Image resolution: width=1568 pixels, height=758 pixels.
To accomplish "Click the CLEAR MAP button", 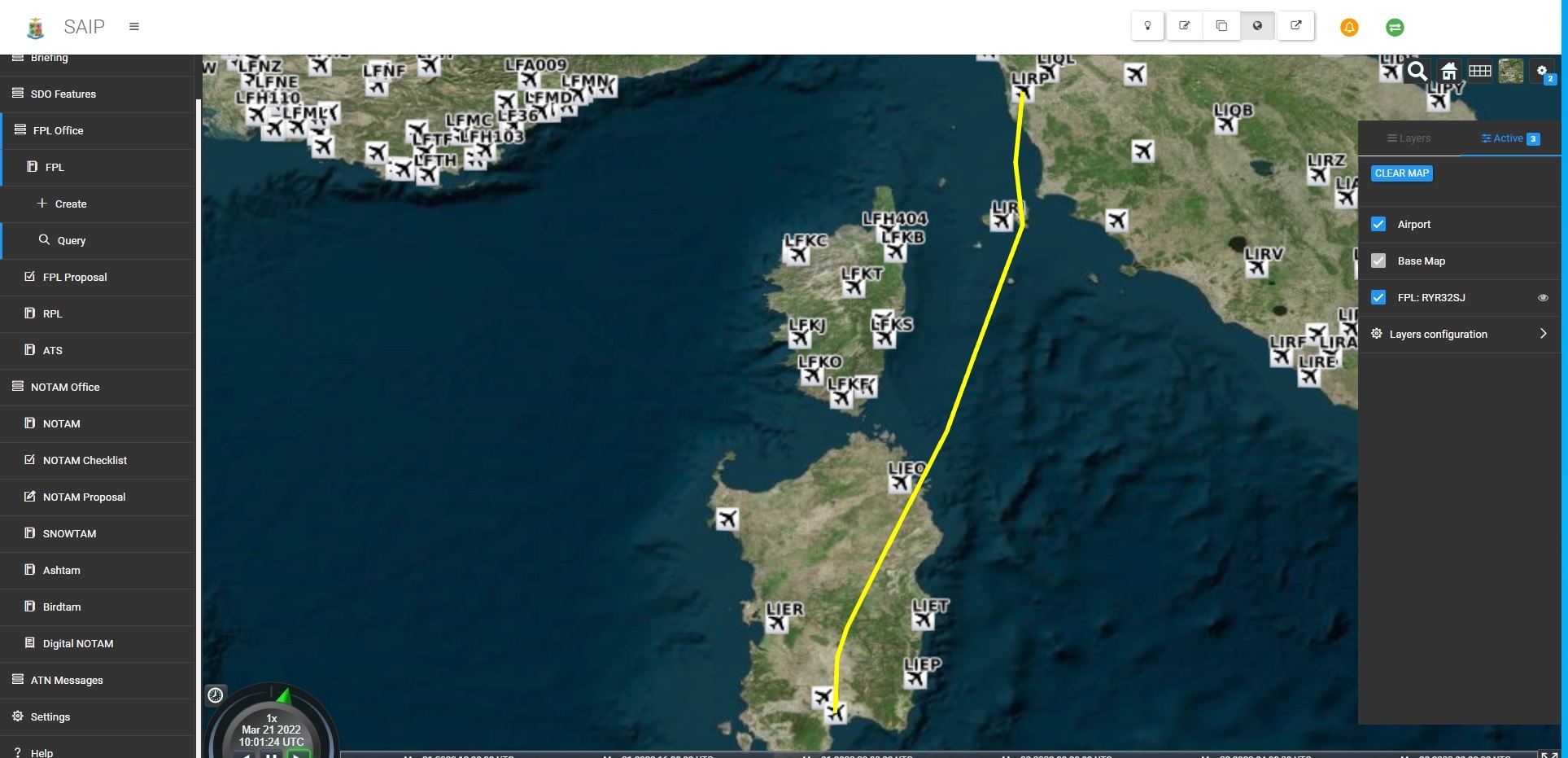I will pyautogui.click(x=1401, y=173).
